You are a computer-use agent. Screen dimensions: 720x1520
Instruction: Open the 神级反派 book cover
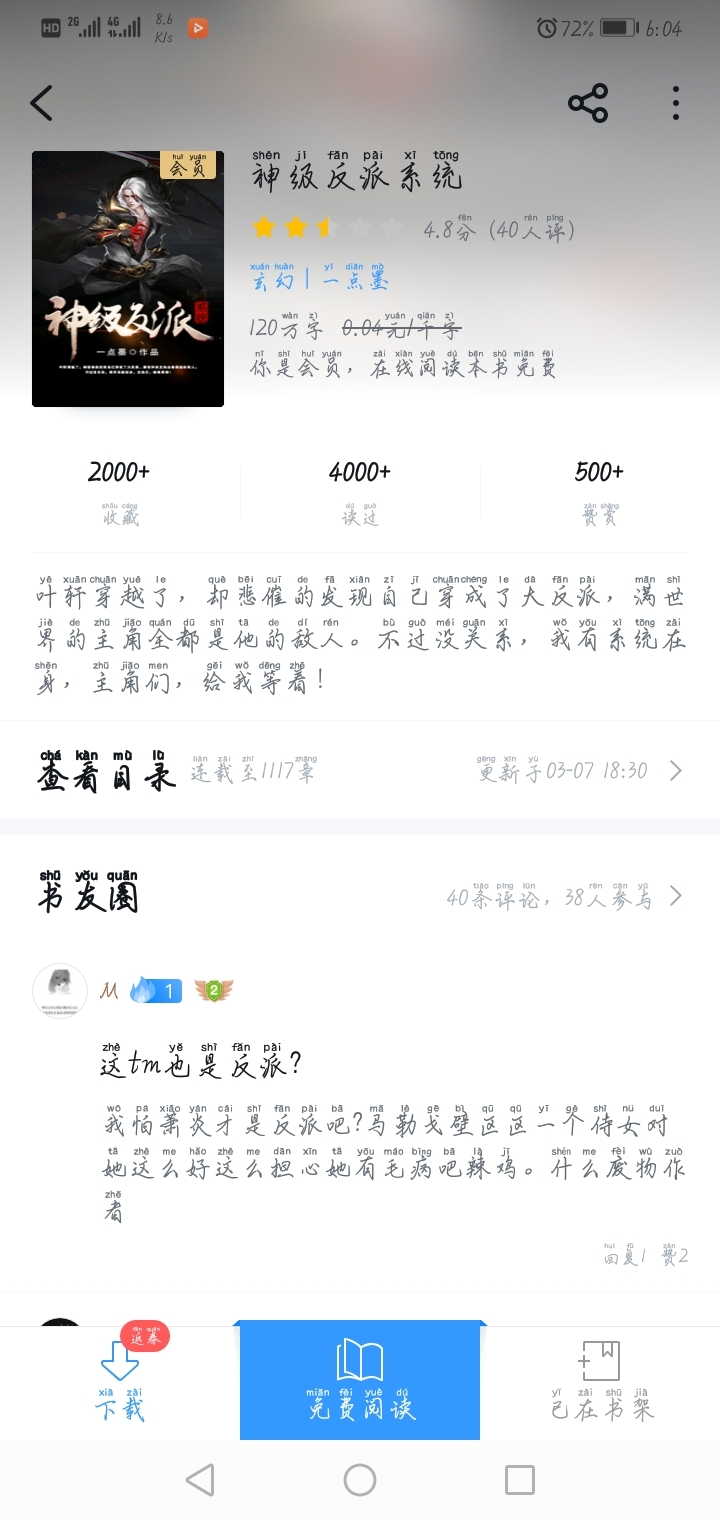(x=128, y=279)
